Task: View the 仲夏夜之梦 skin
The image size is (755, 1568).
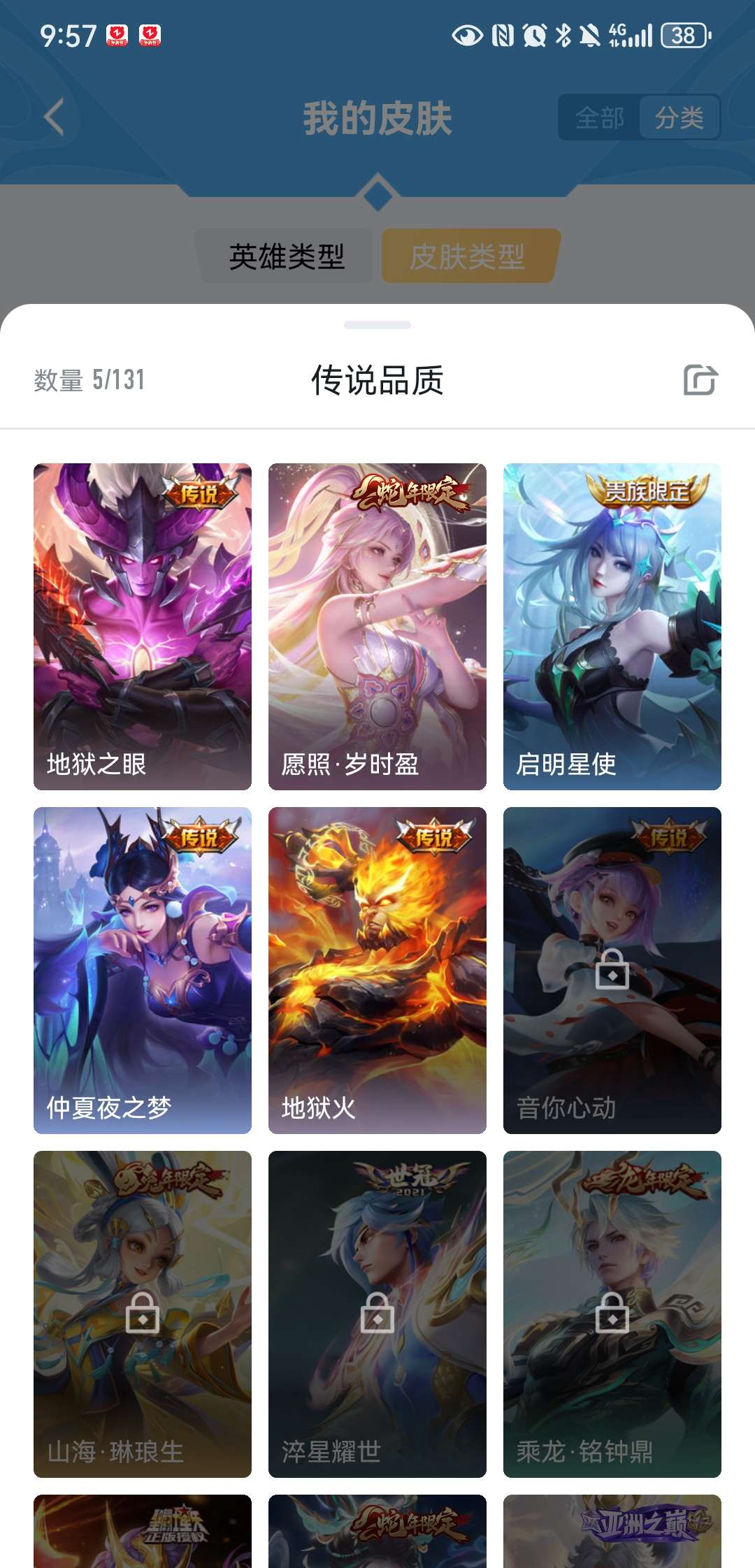Action: tap(143, 970)
